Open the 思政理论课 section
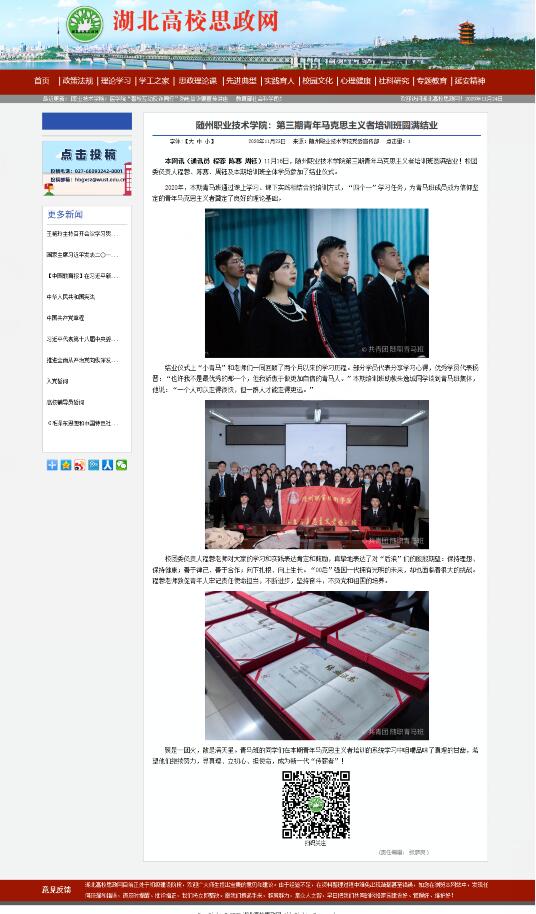 click(x=198, y=81)
